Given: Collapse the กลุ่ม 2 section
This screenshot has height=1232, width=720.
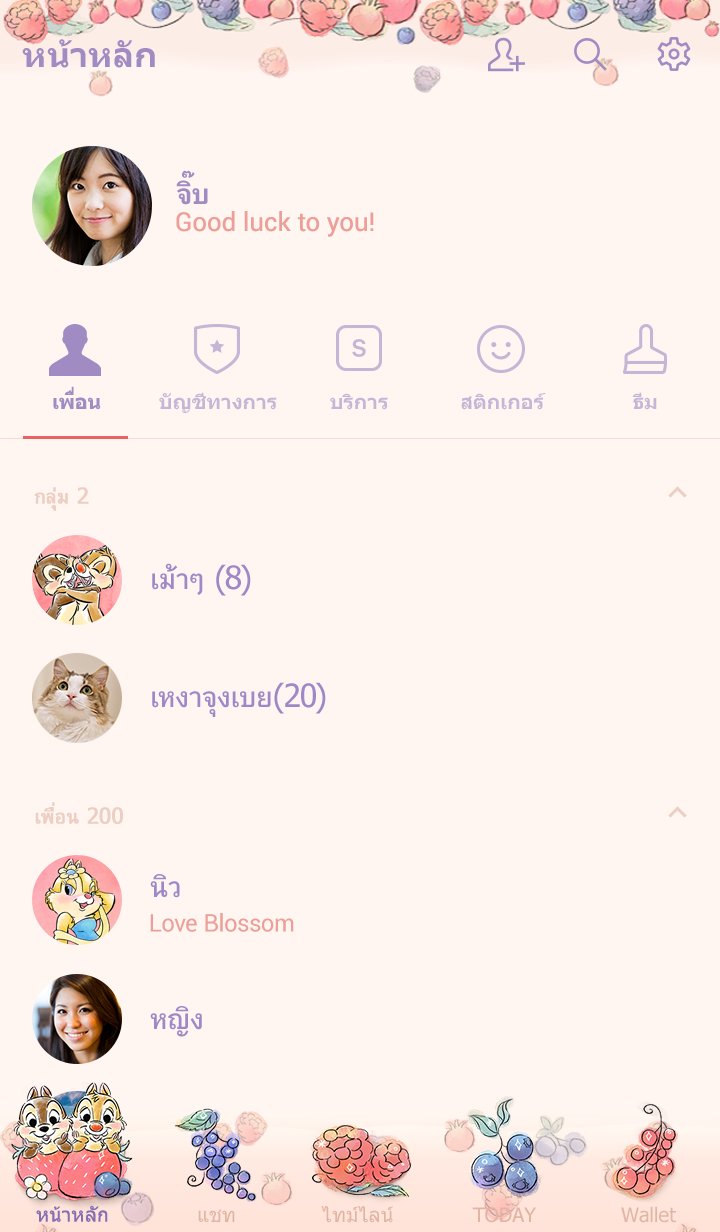Looking at the screenshot, I should coord(677,493).
